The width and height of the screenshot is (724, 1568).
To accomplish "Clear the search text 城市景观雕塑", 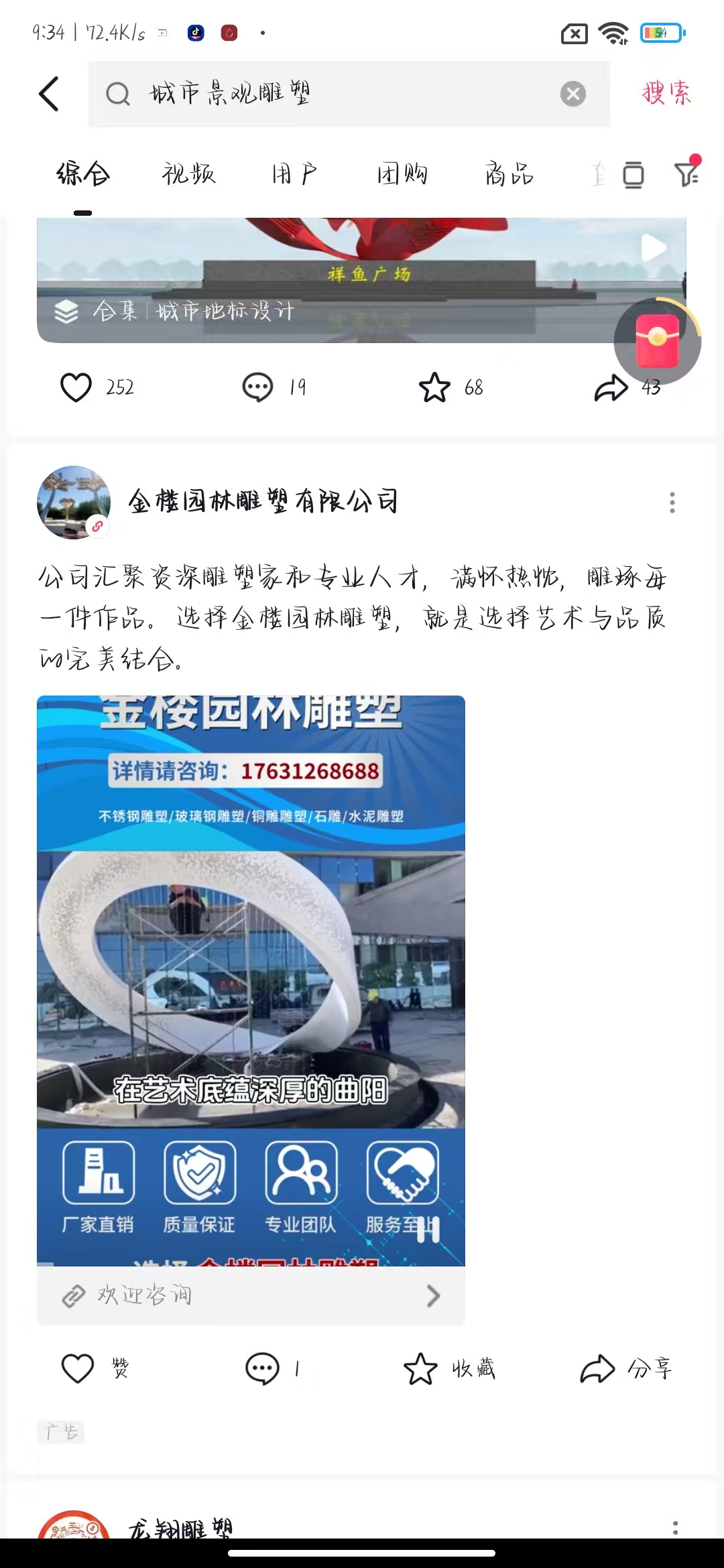I will point(572,94).
